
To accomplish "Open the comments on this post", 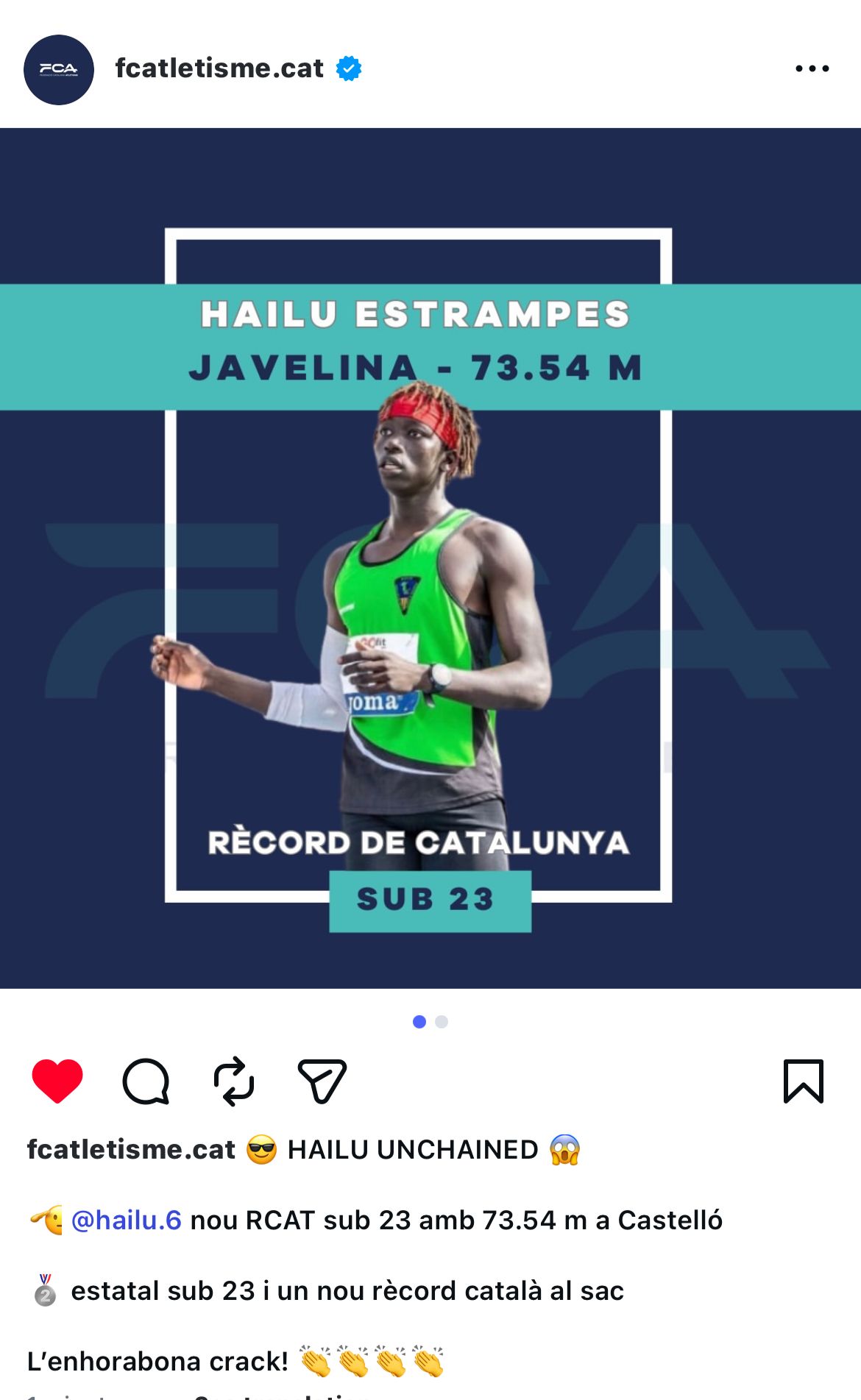I will 146,1081.
